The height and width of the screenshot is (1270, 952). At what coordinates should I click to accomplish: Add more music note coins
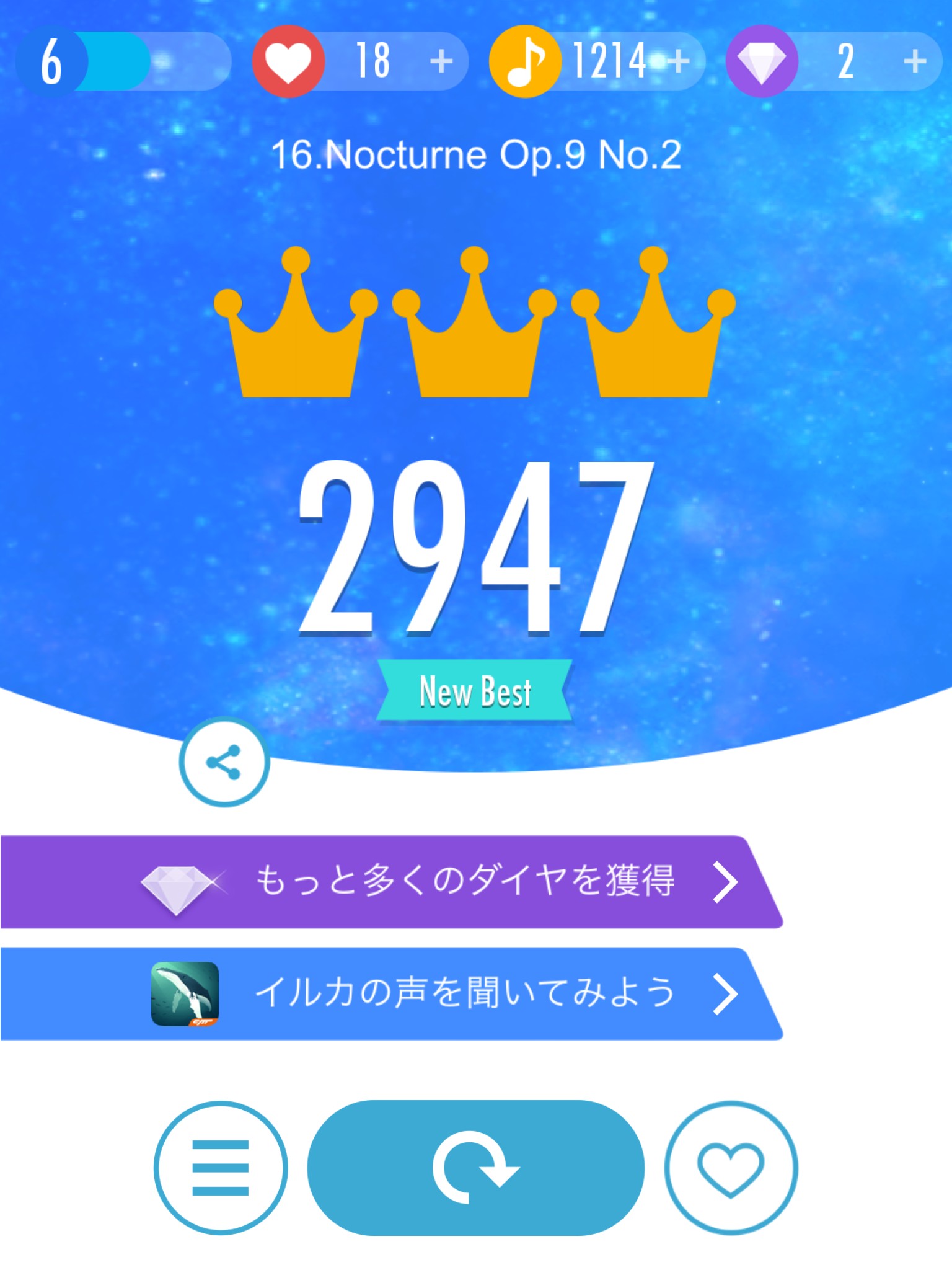click(x=679, y=61)
